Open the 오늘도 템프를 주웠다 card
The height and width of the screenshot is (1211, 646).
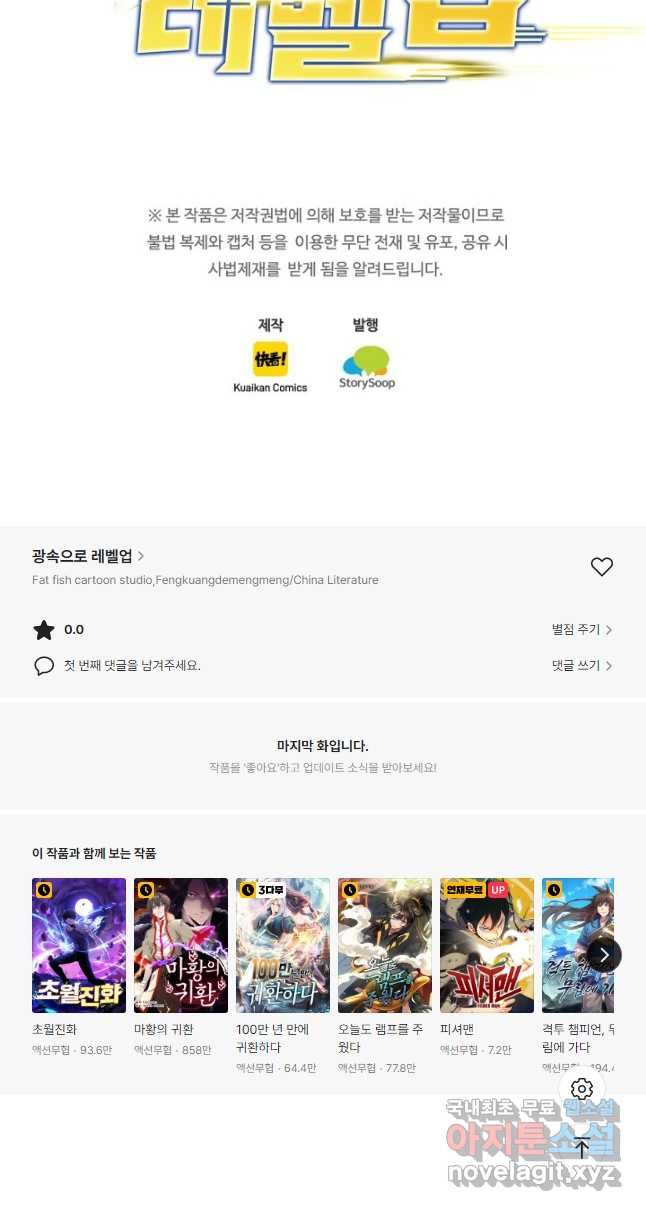tap(385, 945)
